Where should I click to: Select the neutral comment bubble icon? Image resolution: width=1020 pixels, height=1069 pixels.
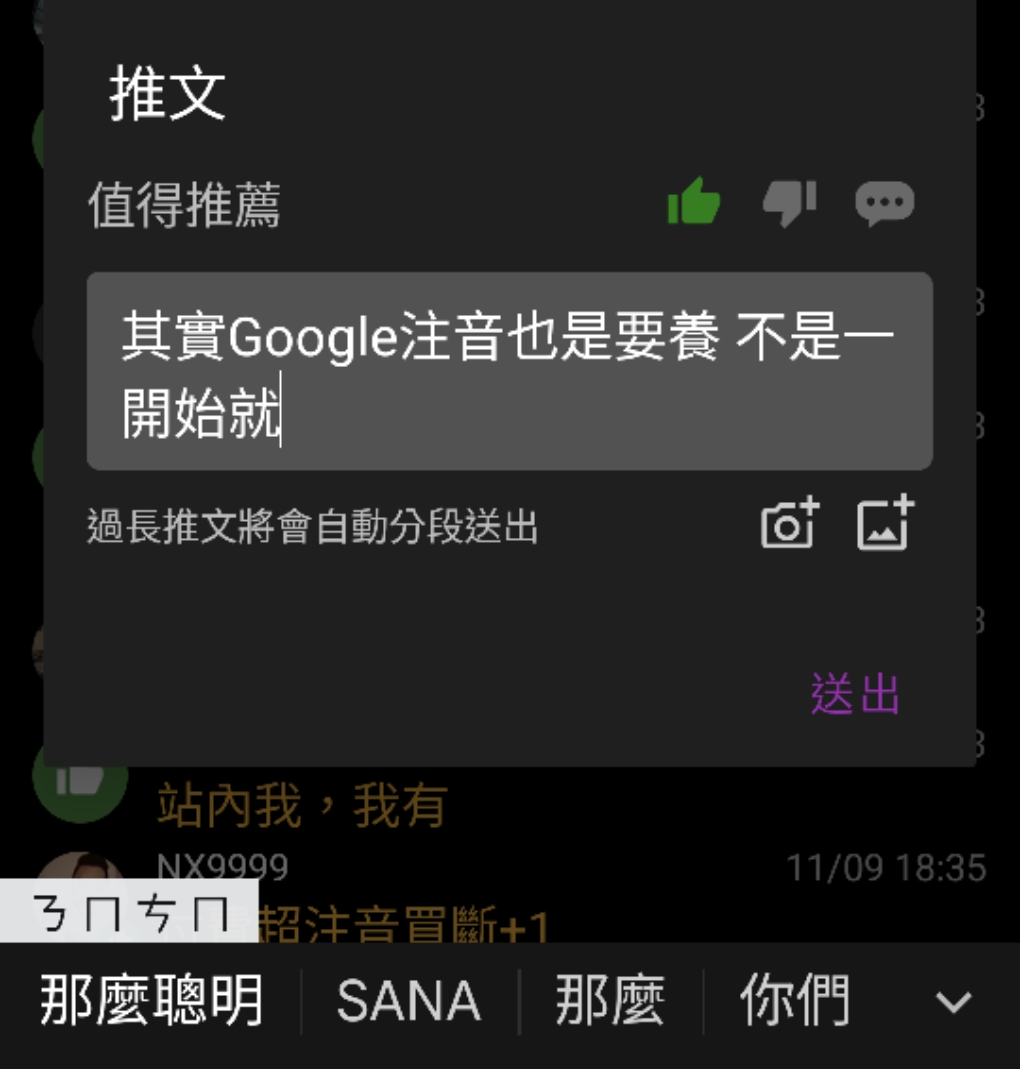[x=884, y=203]
